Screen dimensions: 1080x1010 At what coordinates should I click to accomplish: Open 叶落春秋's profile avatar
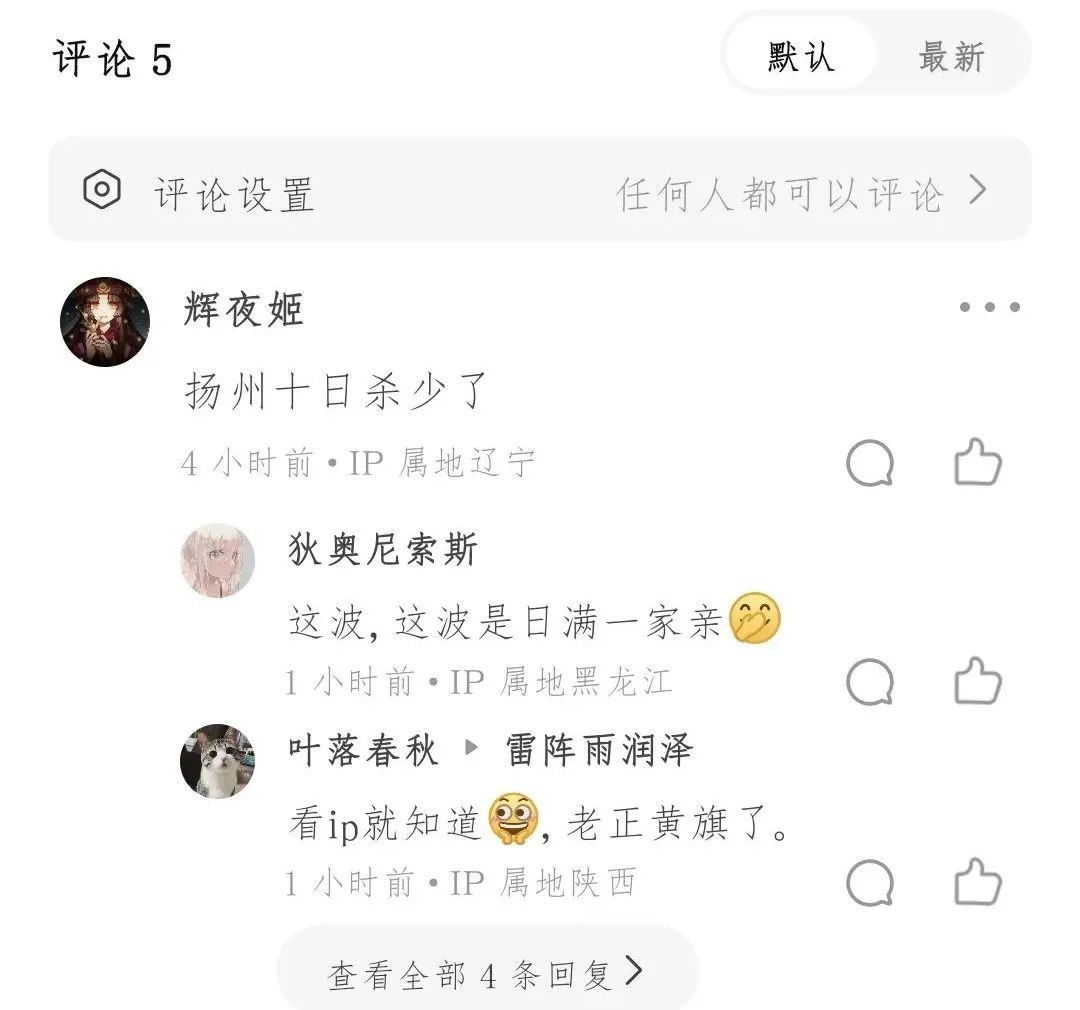coord(218,761)
